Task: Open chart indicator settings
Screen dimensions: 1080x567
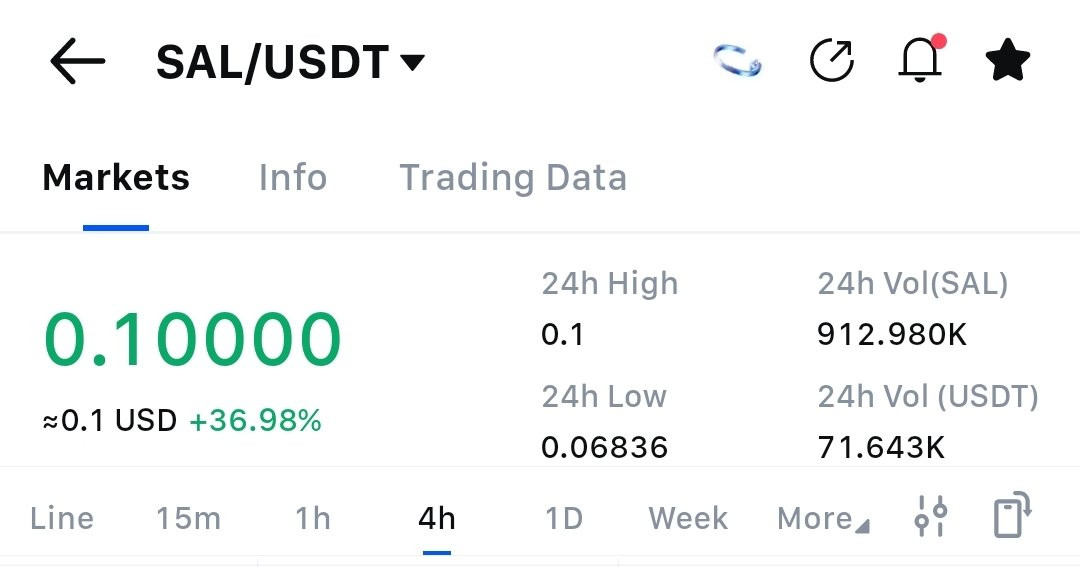Action: pyautogui.click(x=930, y=517)
